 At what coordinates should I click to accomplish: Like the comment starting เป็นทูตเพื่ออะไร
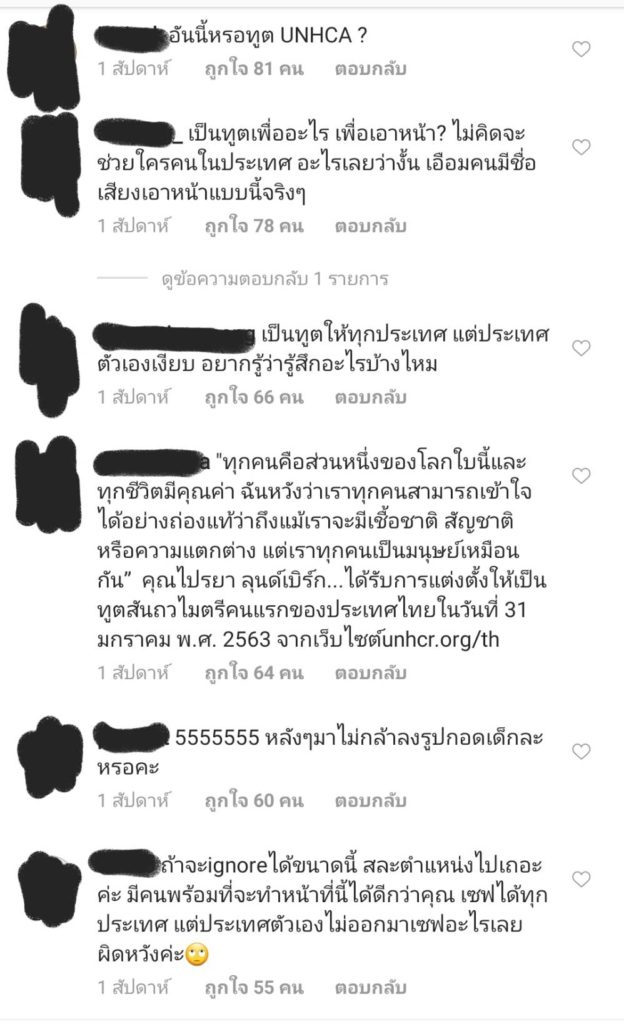click(x=581, y=147)
